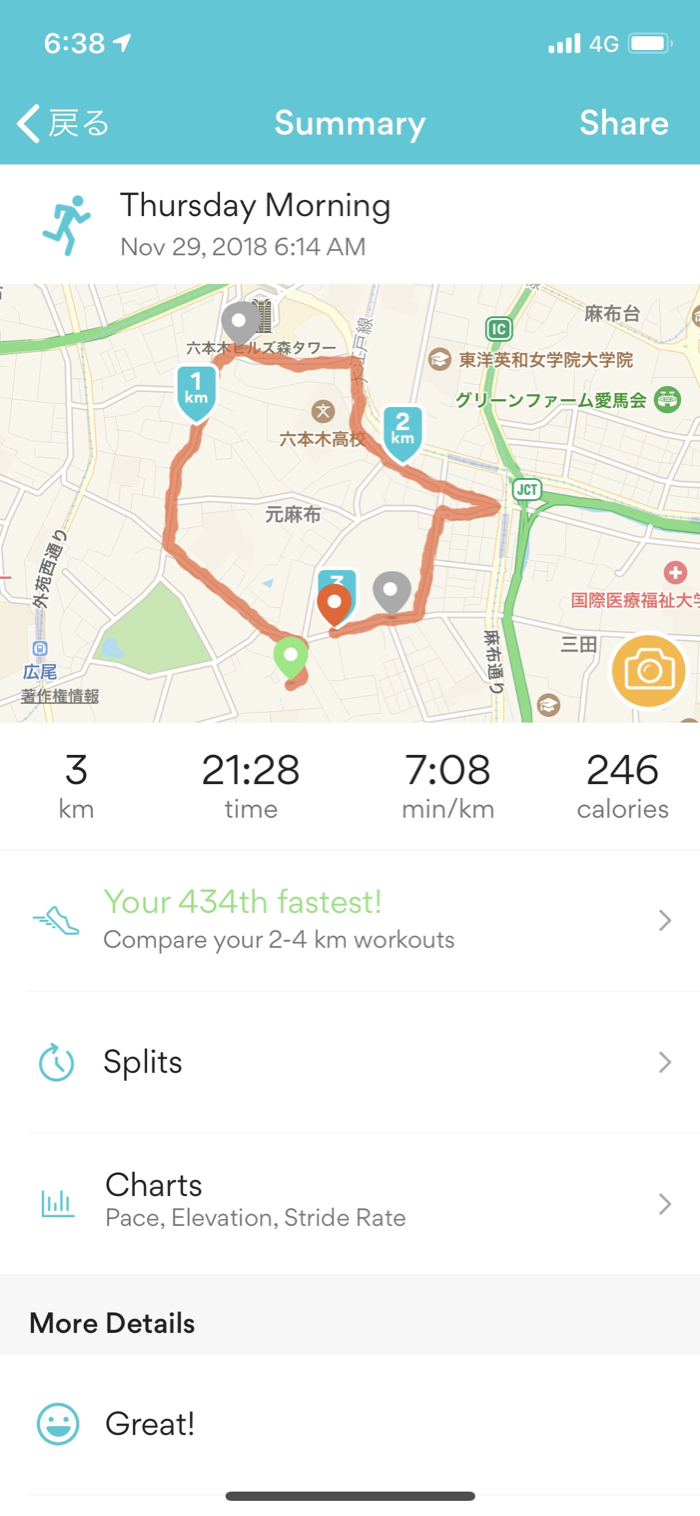Open the Splits details
This screenshot has width=700, height=1516.
click(350, 1062)
